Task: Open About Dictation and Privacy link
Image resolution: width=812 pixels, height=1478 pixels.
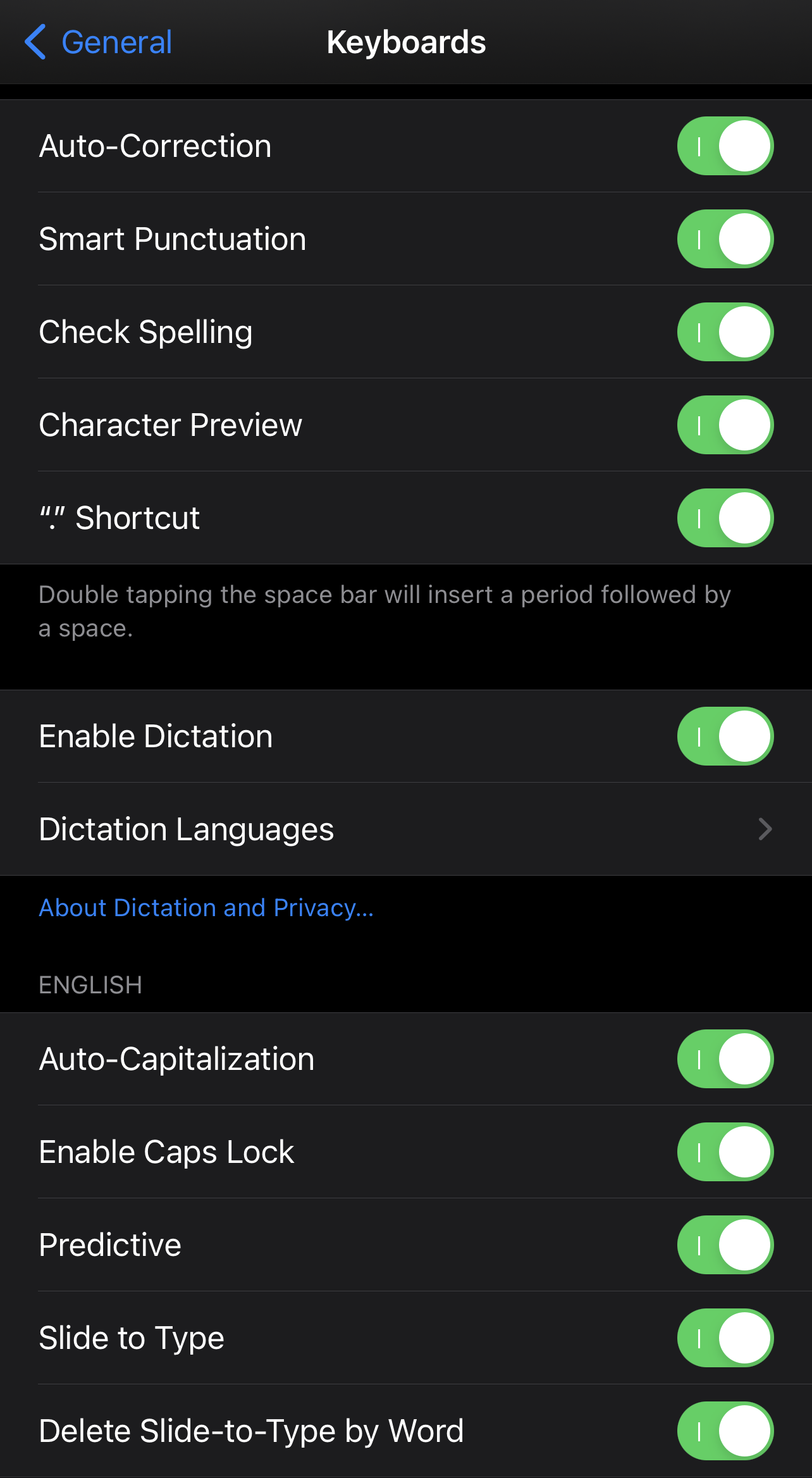Action: 206,908
